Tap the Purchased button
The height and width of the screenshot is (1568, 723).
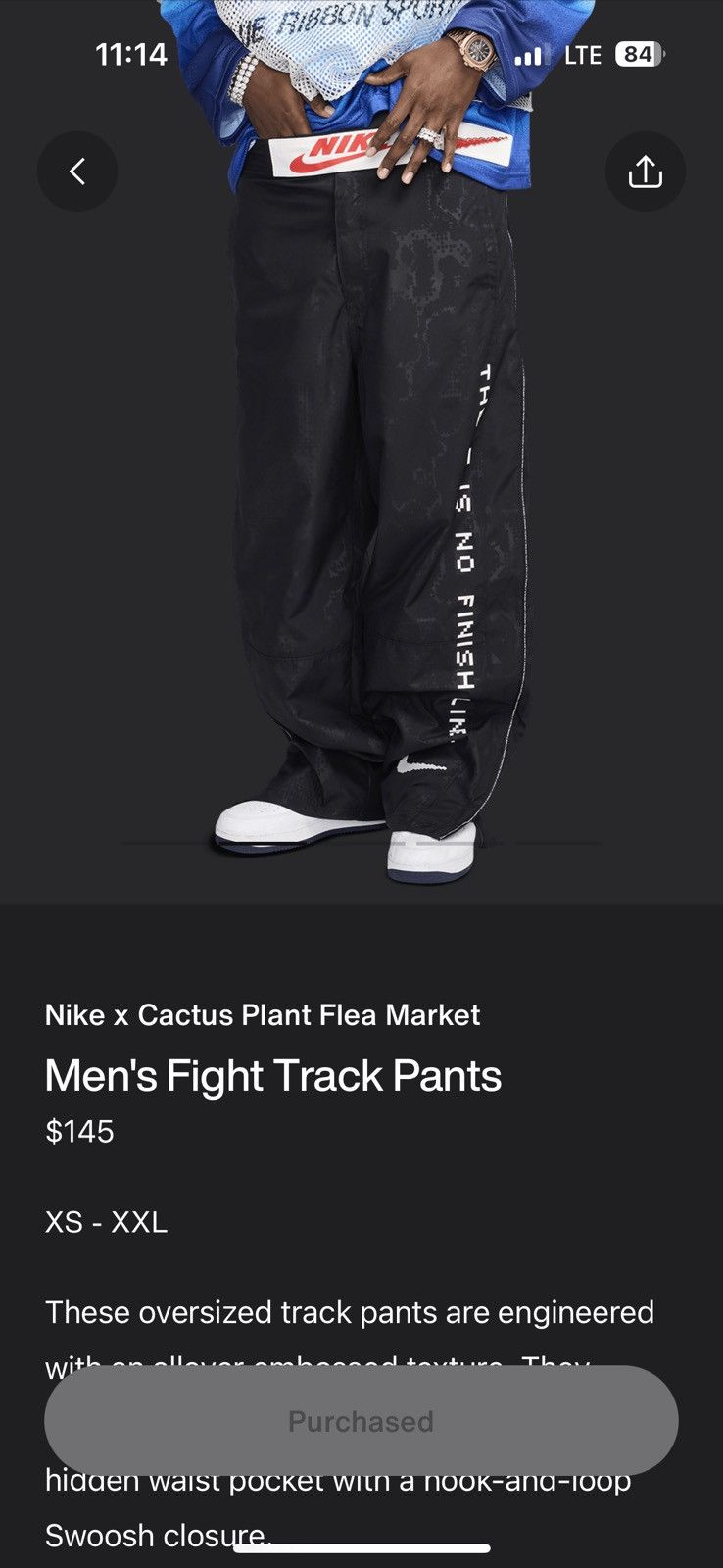[x=361, y=1420]
